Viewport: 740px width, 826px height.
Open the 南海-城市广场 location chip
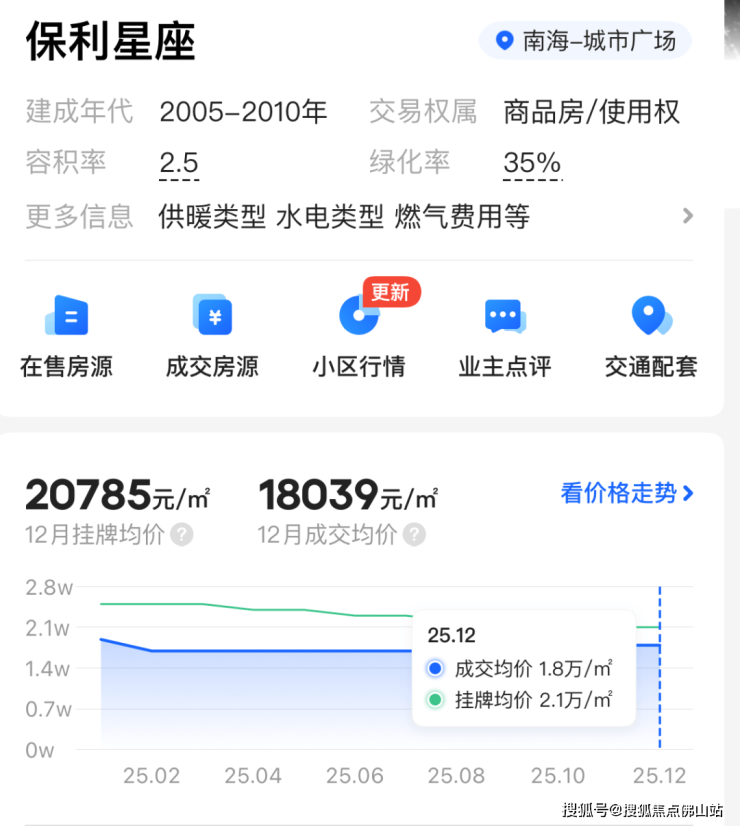[585, 41]
